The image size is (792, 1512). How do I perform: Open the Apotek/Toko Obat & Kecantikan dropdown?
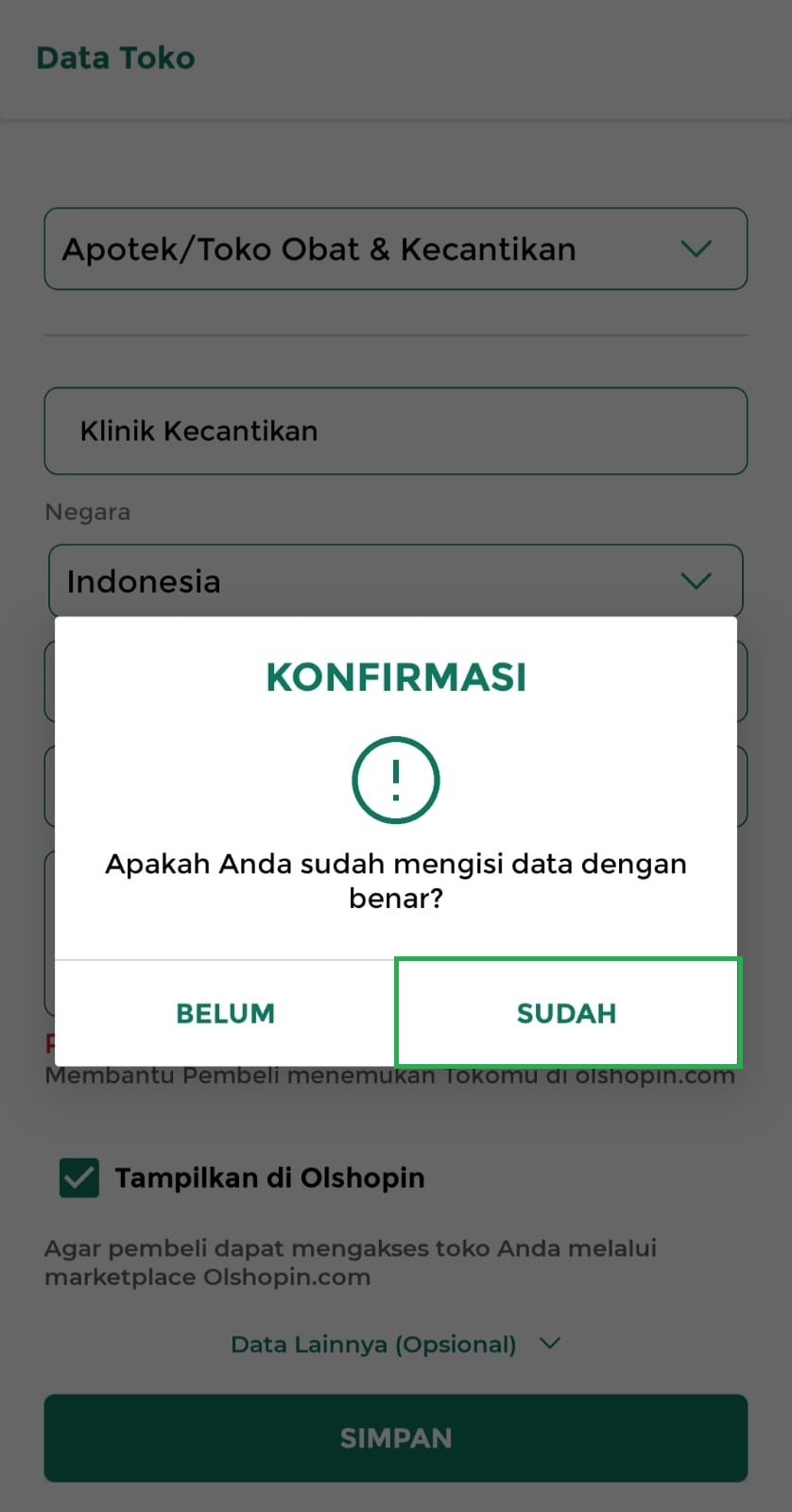click(395, 249)
